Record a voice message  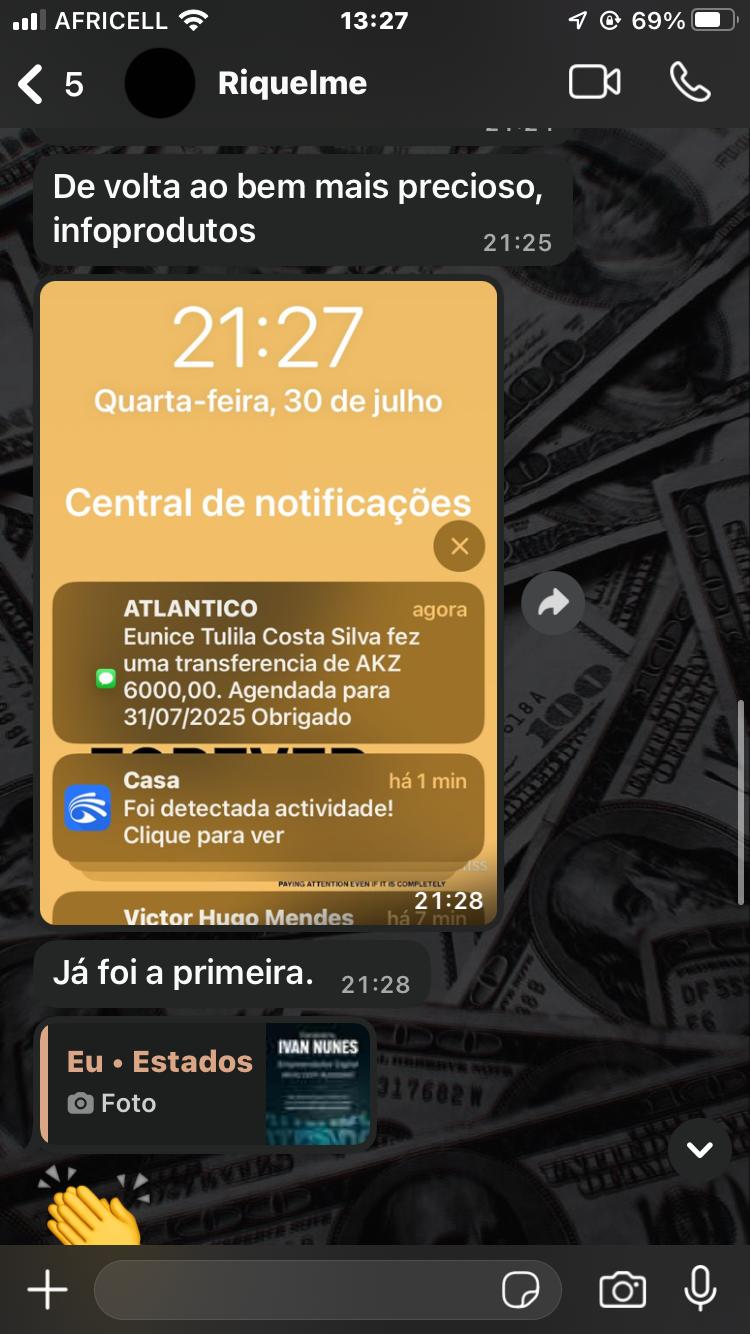700,1289
